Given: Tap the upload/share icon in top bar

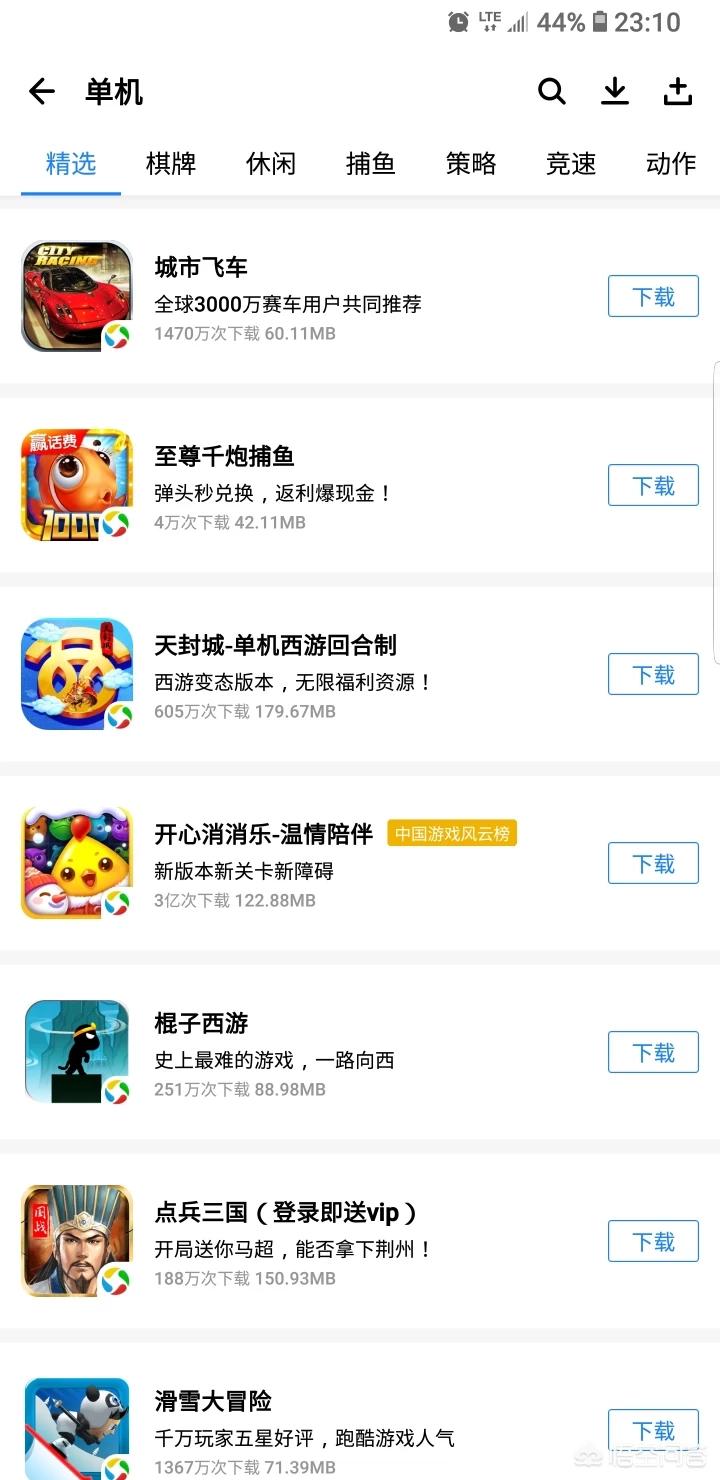Looking at the screenshot, I should pyautogui.click(x=678, y=92).
